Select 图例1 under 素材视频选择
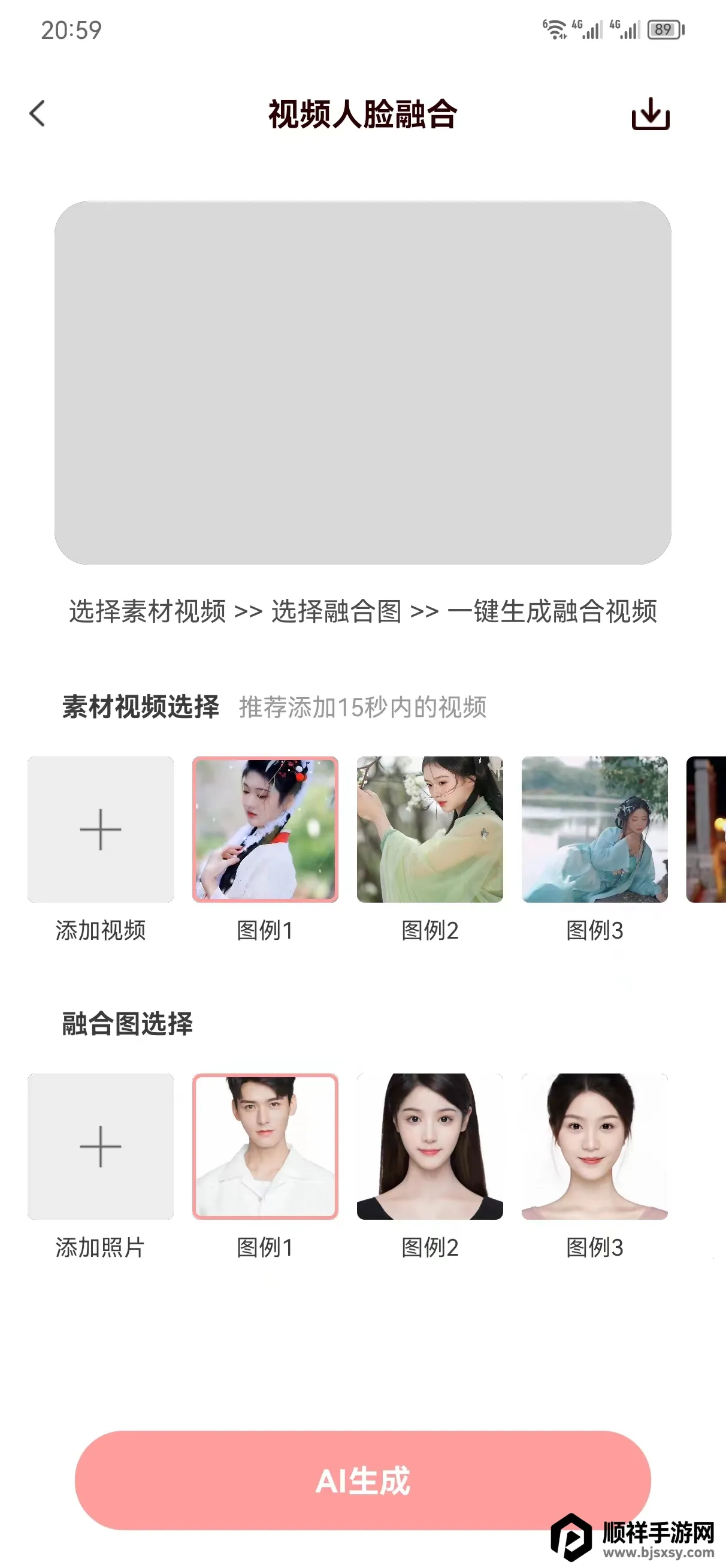The image size is (726, 1568). coord(265,829)
